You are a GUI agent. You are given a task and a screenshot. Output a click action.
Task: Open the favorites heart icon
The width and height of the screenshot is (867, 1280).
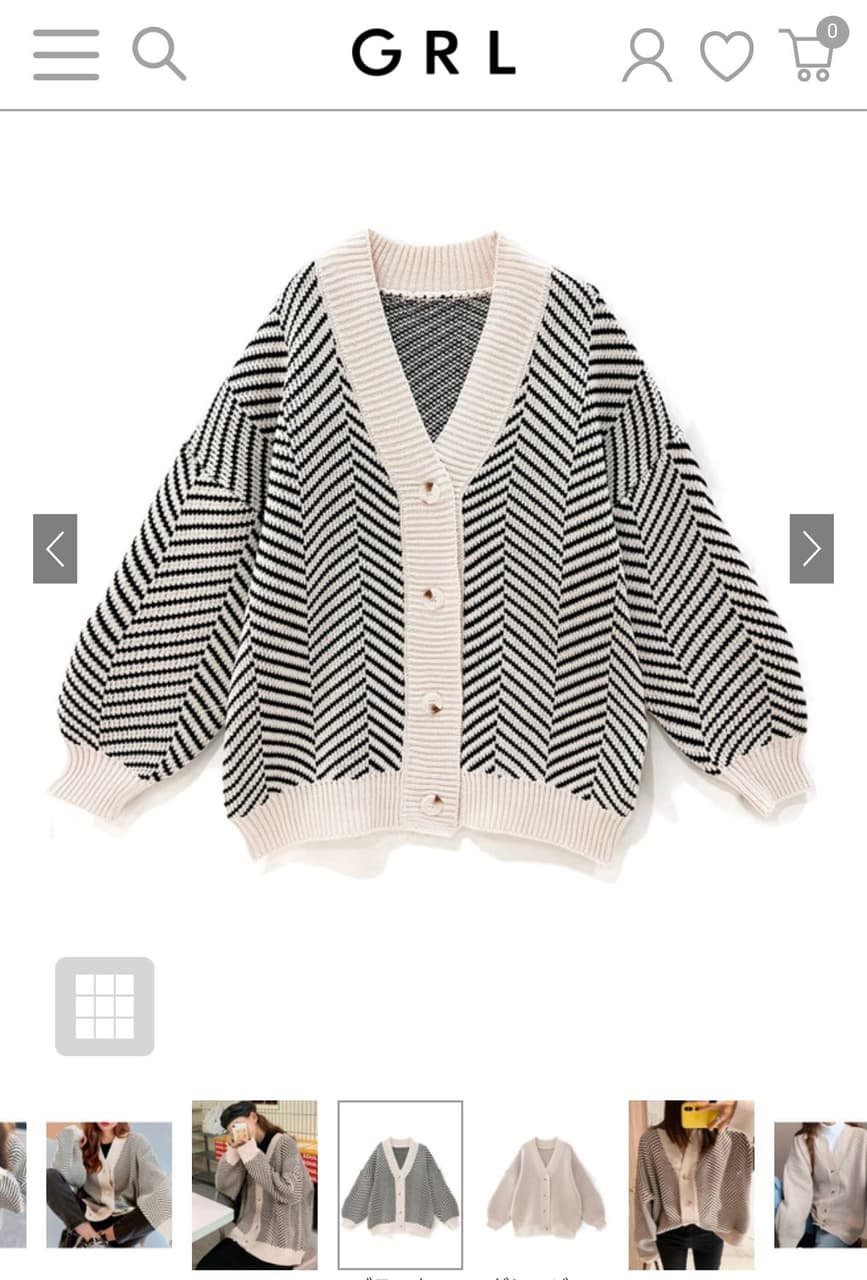coord(727,55)
